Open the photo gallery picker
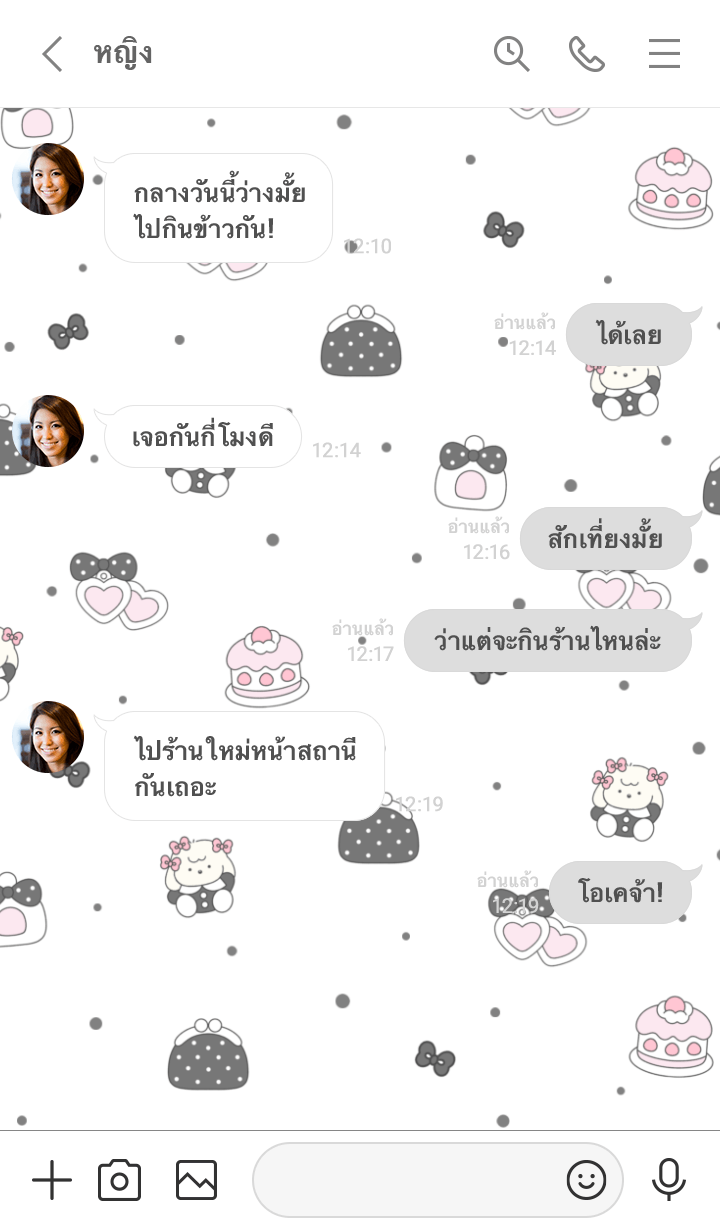 point(196,1181)
